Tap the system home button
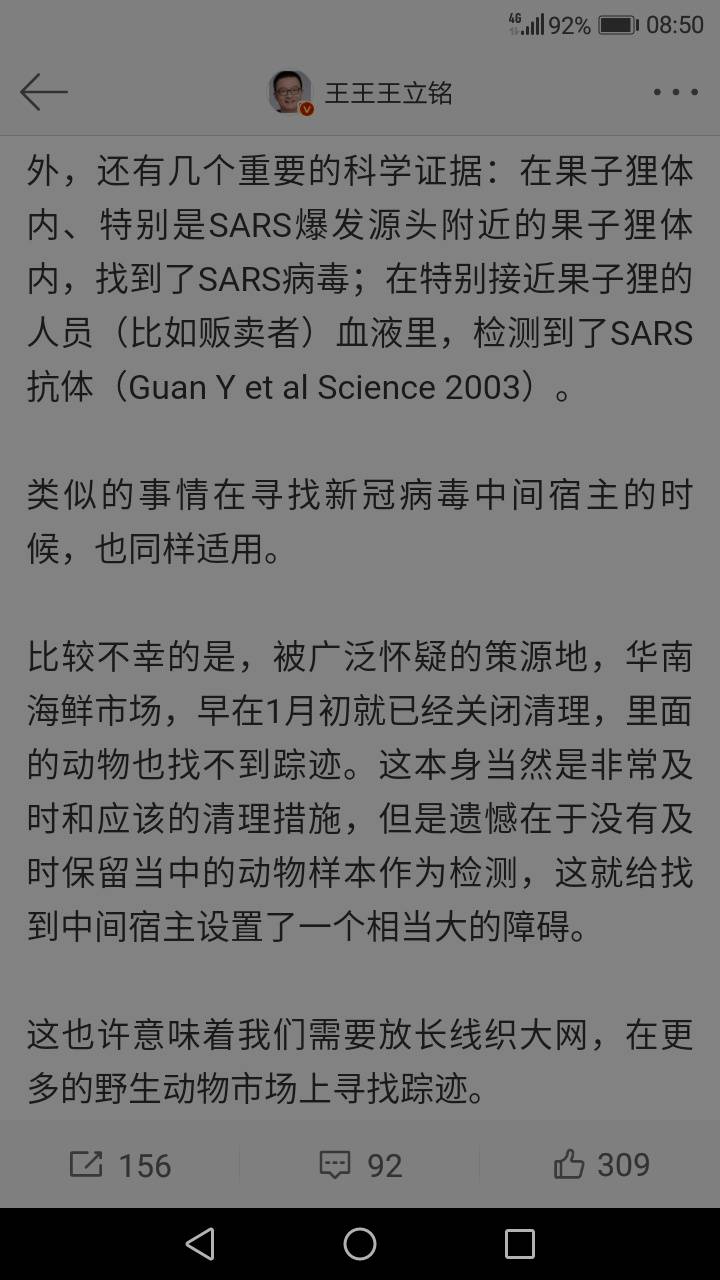 360,1244
